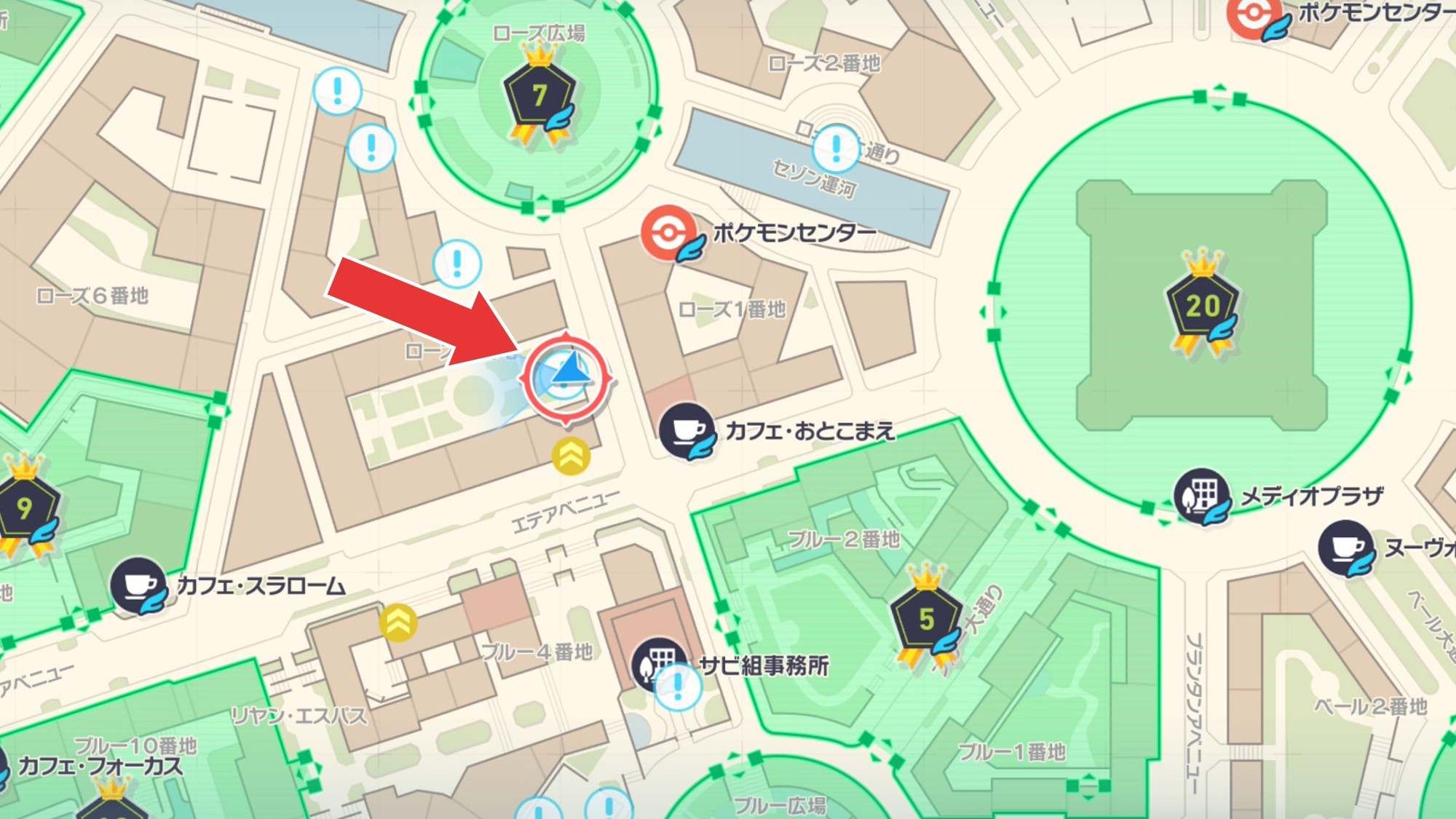Choose wild zone 5 badge in ブルー2番地
The image size is (1456, 819).
pyautogui.click(x=925, y=619)
